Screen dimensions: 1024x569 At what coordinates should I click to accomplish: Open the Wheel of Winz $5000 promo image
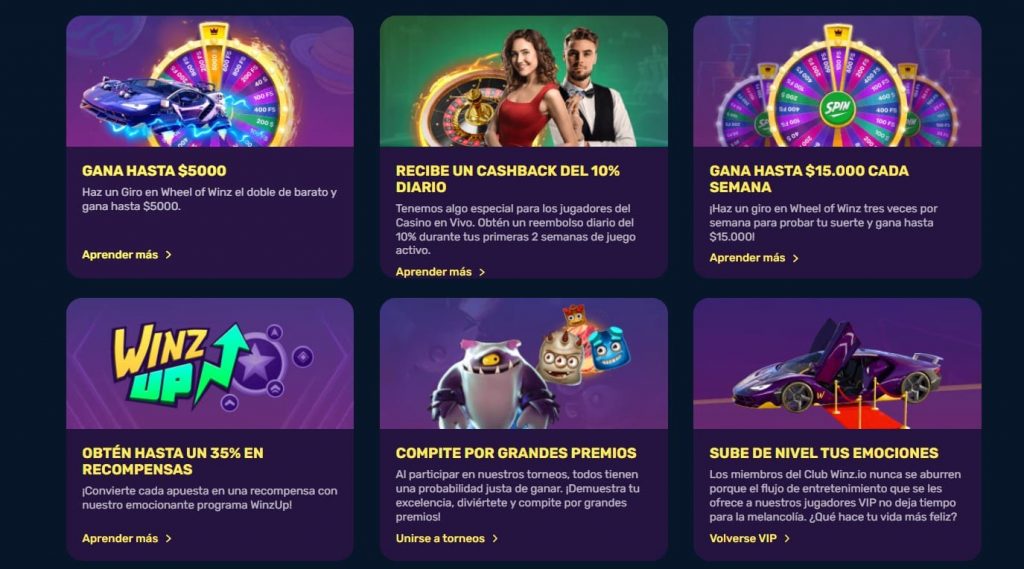tap(210, 82)
